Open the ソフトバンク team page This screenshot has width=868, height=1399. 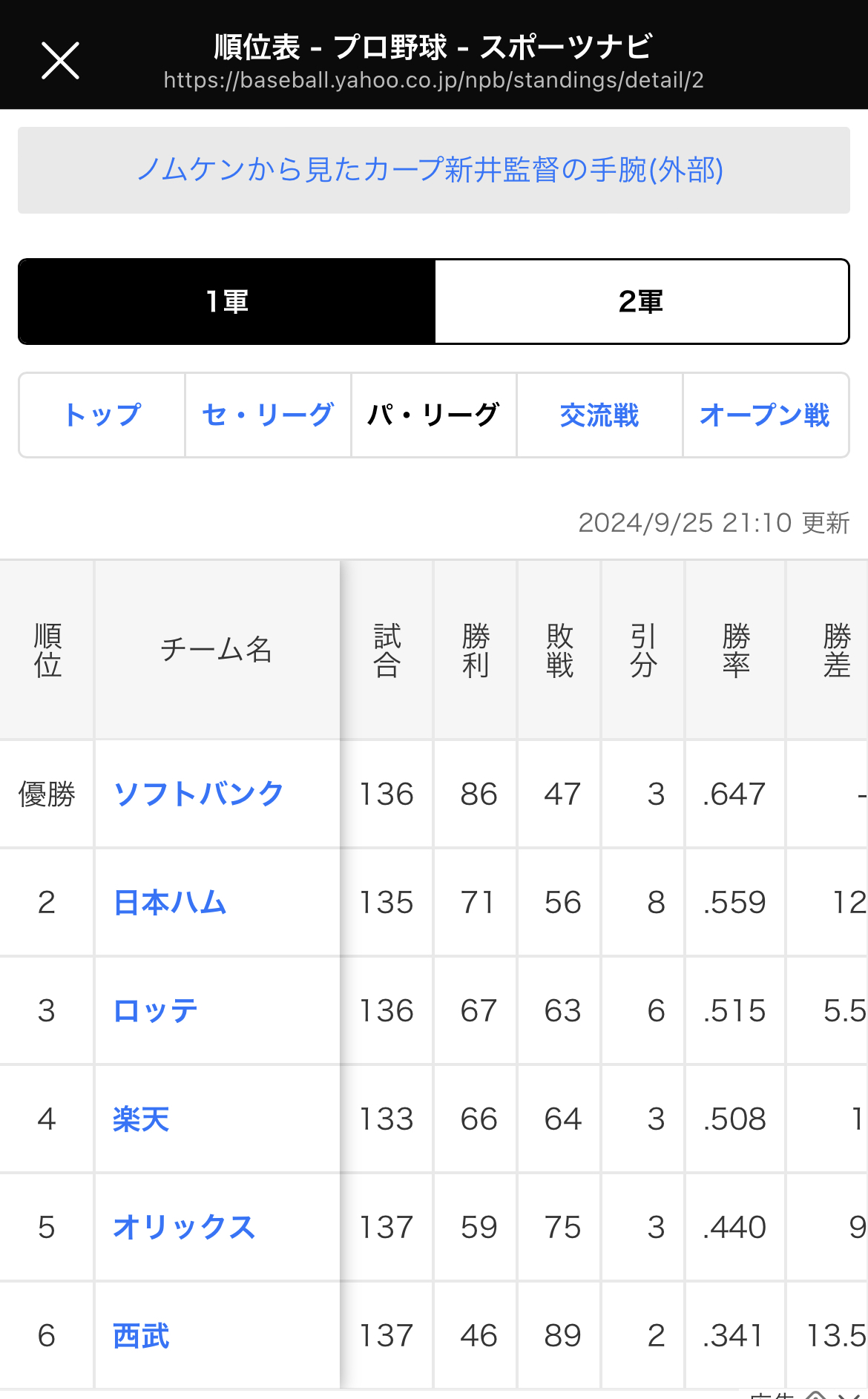coord(199,794)
